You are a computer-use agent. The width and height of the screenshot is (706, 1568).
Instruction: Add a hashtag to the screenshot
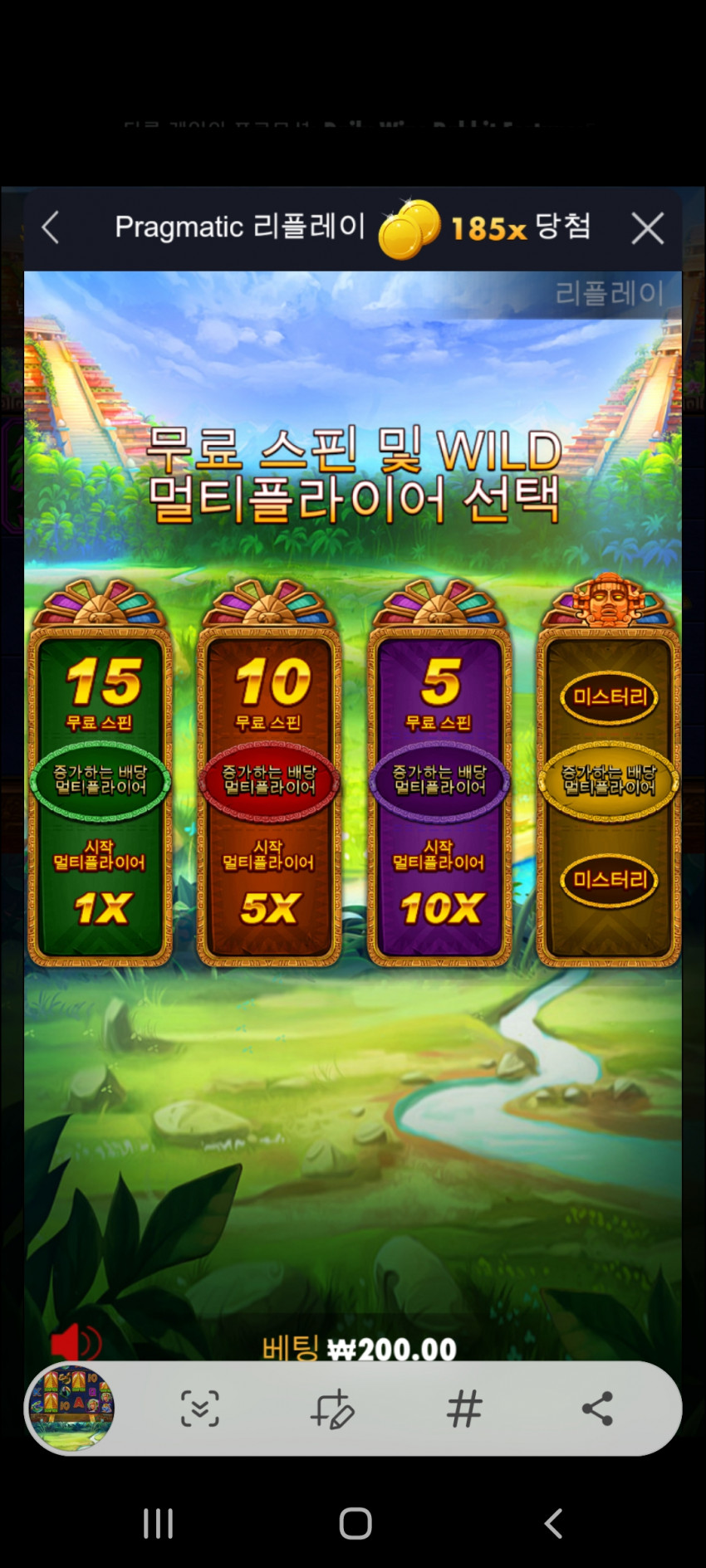click(x=464, y=1409)
